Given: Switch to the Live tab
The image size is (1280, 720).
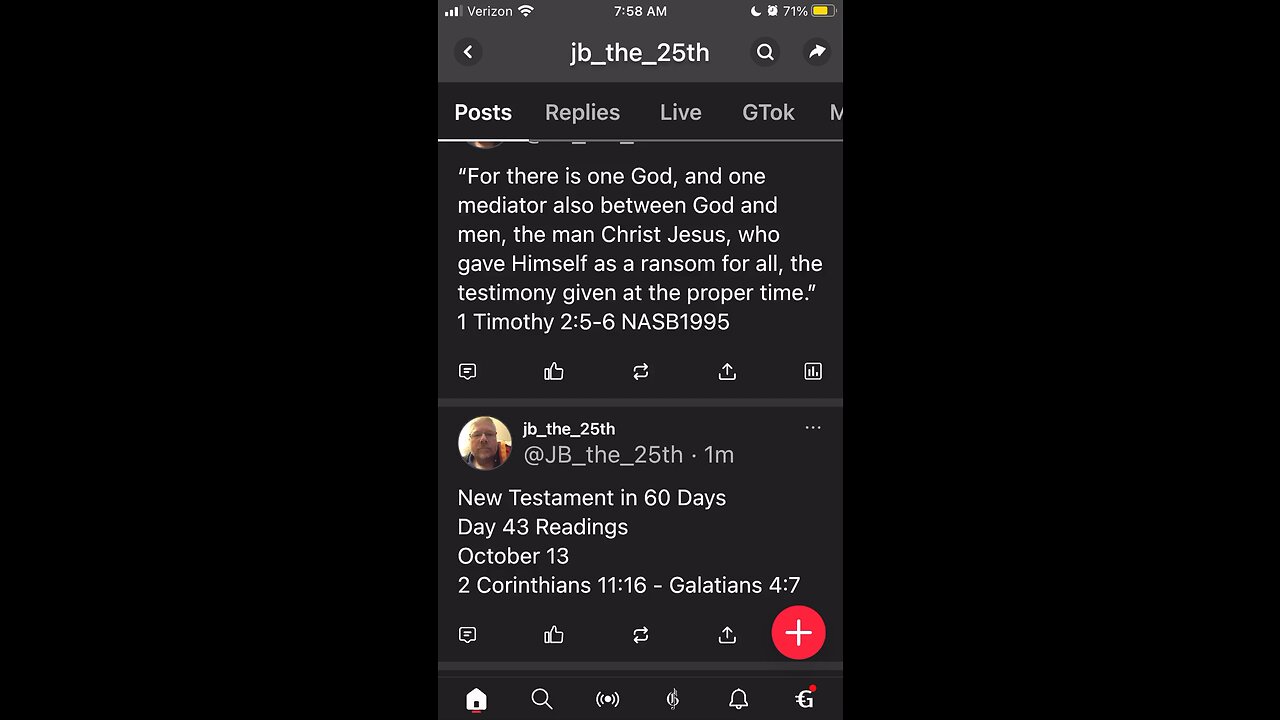Looking at the screenshot, I should click(680, 112).
